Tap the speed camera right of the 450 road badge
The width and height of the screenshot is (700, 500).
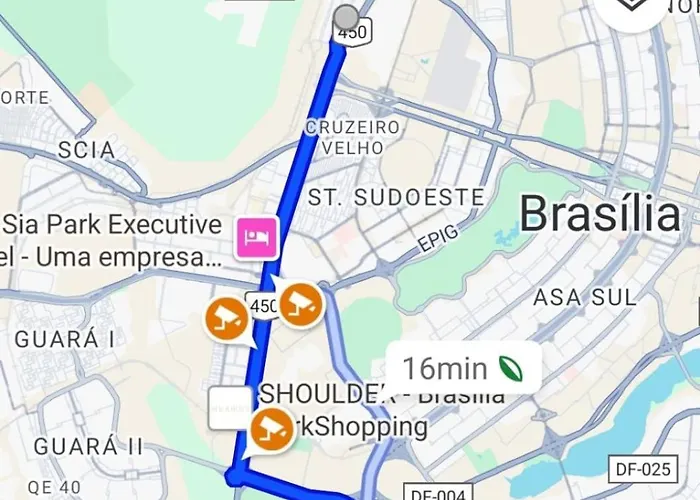click(x=300, y=303)
